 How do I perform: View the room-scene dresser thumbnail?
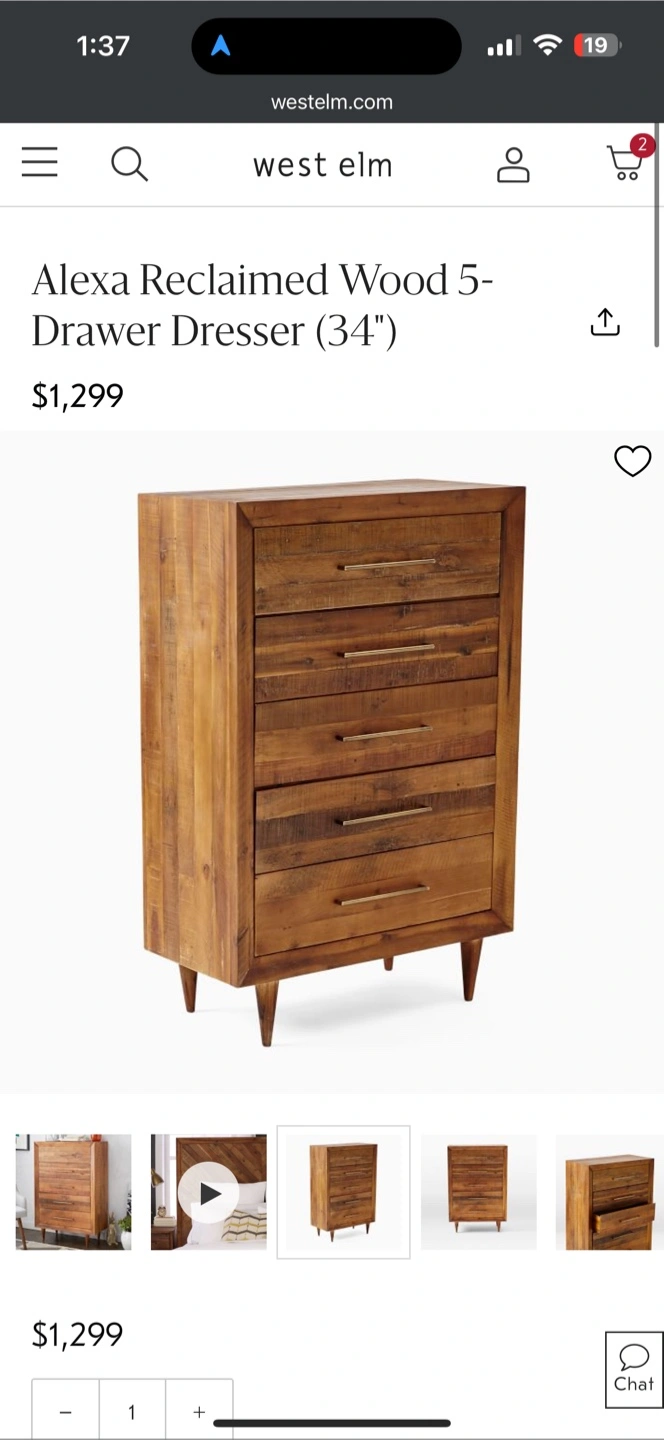[x=73, y=1191]
